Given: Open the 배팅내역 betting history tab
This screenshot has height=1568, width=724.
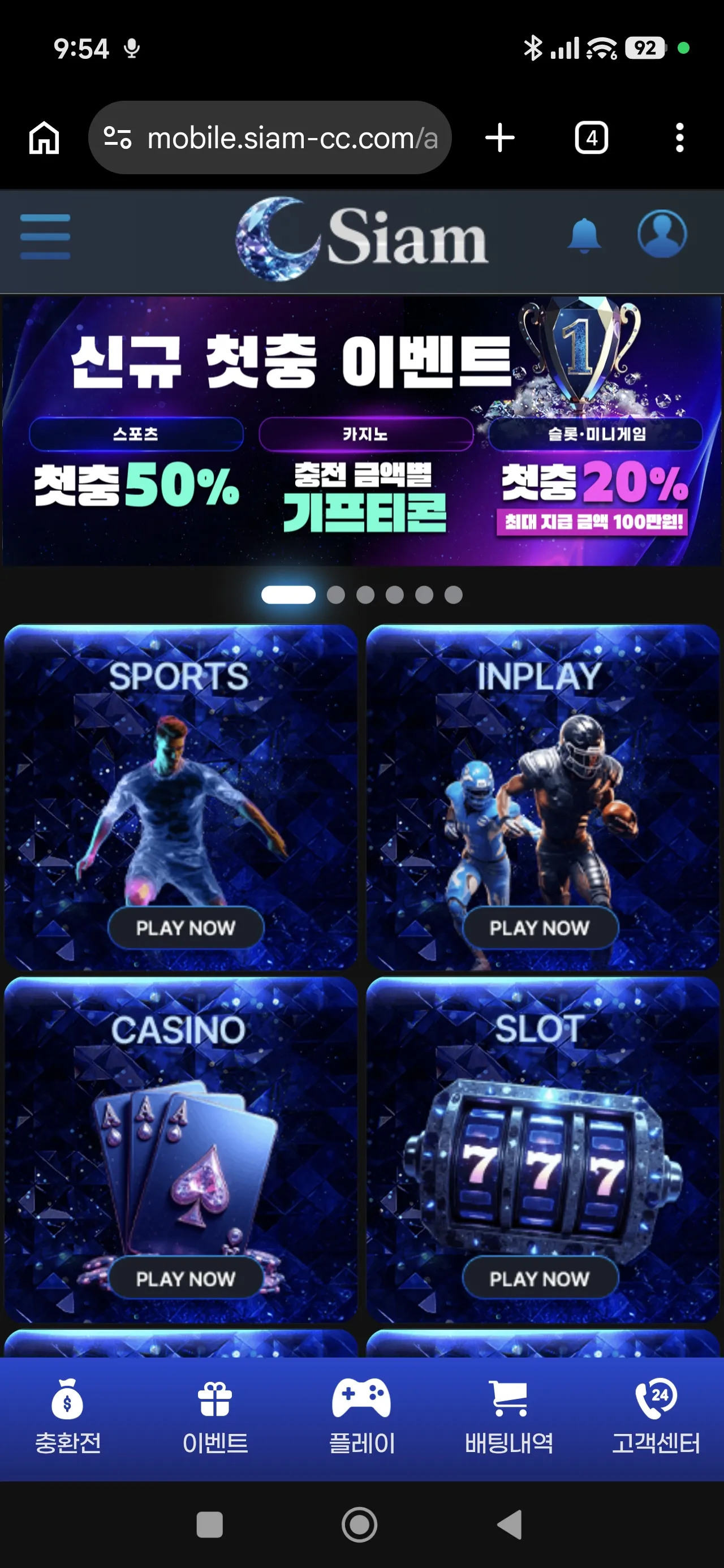Looking at the screenshot, I should [x=509, y=1418].
